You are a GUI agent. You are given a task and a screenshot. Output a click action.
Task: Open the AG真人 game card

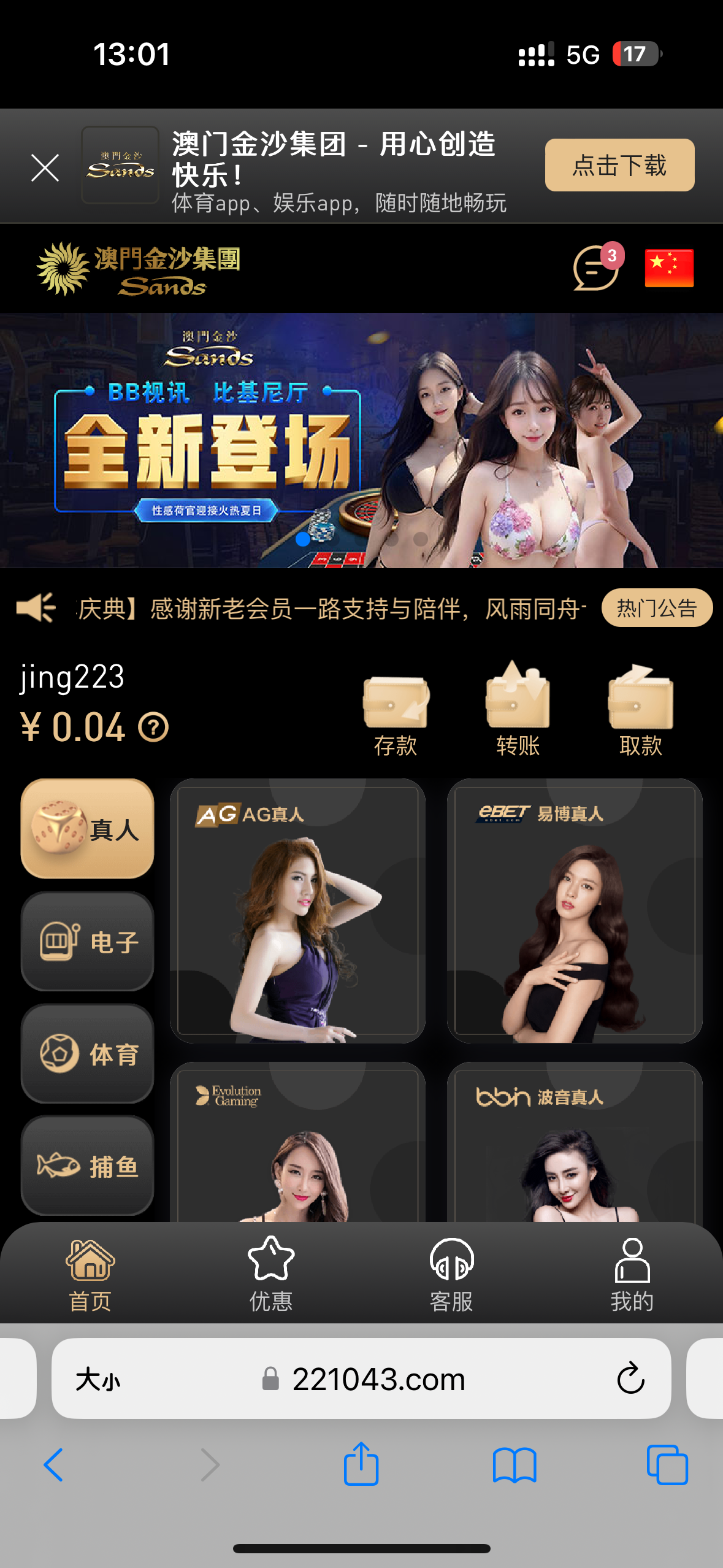click(x=297, y=911)
